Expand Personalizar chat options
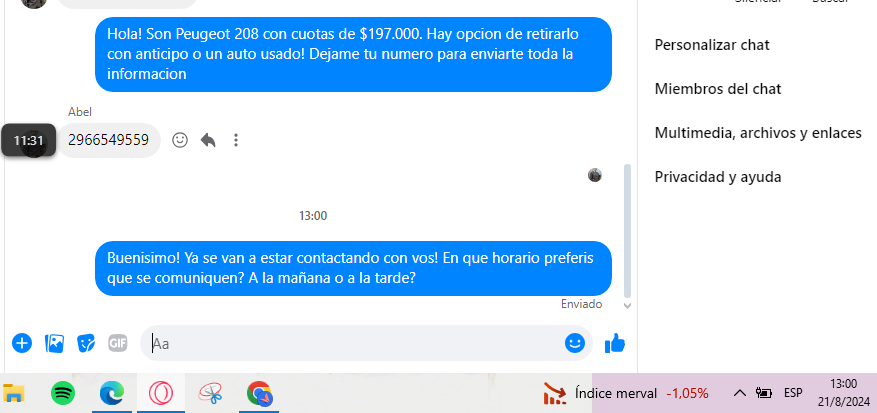Screen dimensions: 877x413 click(712, 45)
